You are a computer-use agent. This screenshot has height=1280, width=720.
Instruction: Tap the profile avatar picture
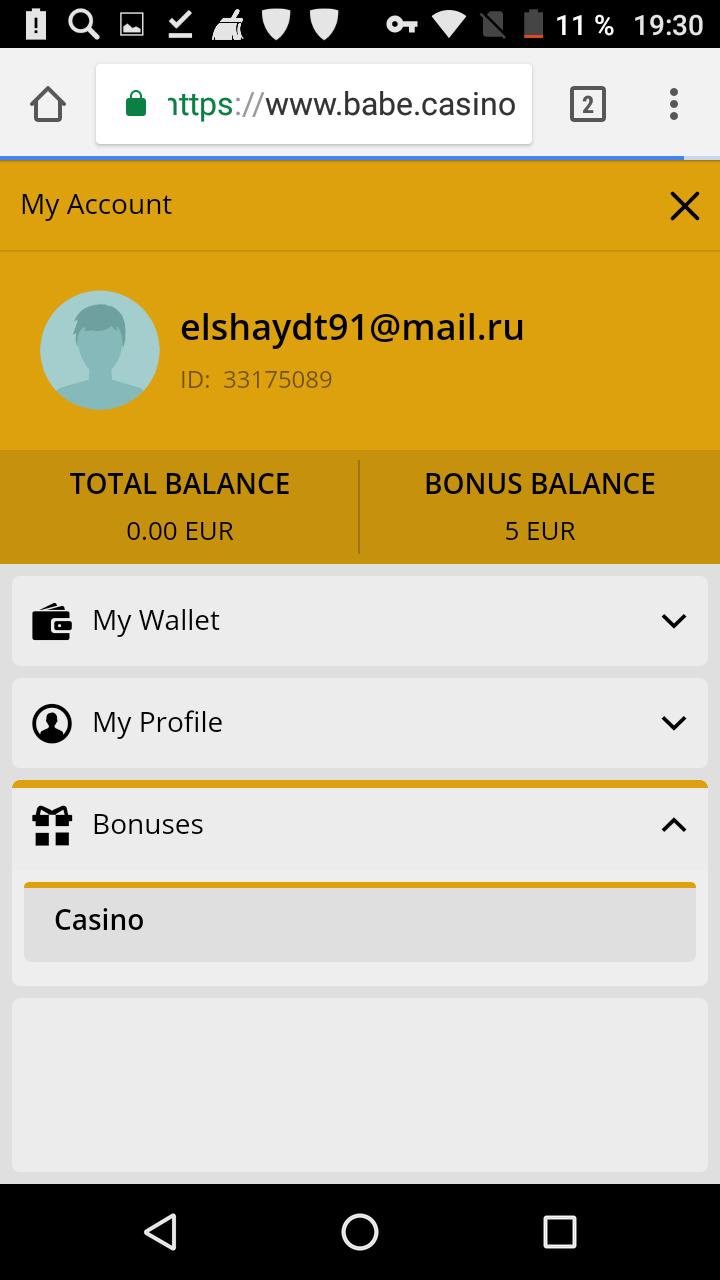coord(100,350)
